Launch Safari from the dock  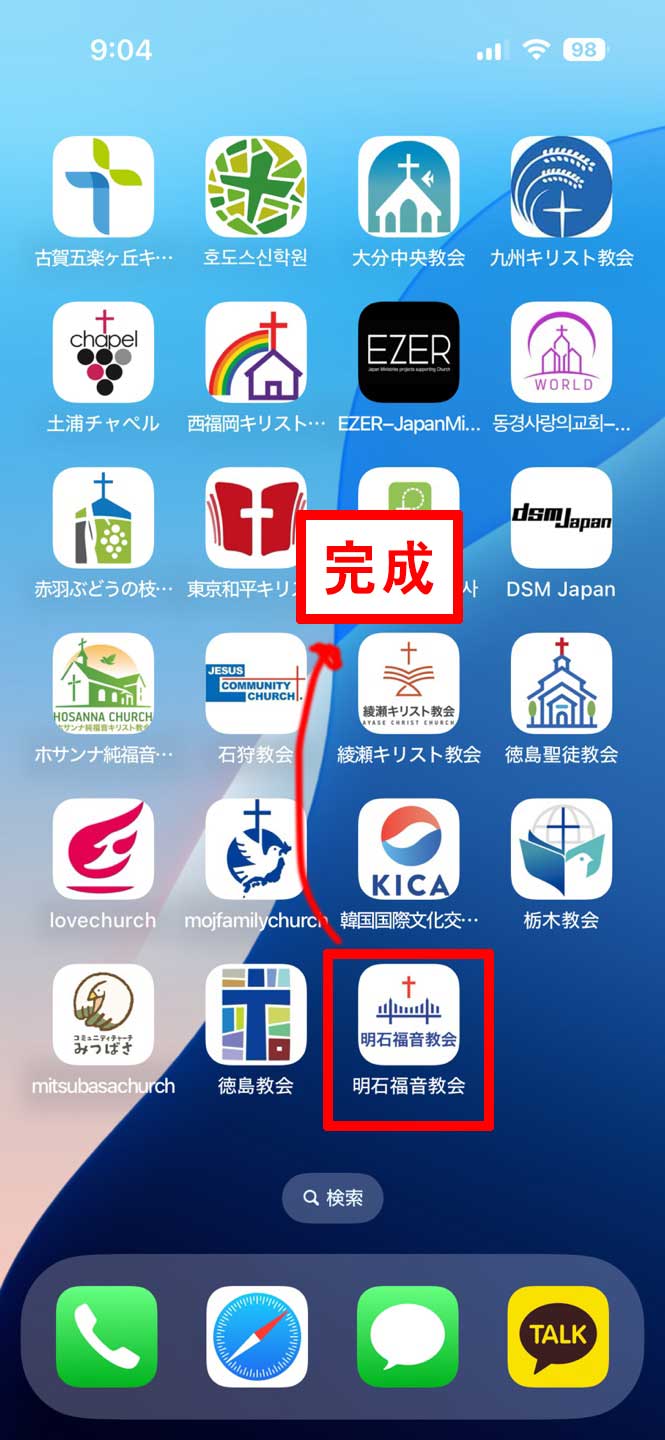257,1336
